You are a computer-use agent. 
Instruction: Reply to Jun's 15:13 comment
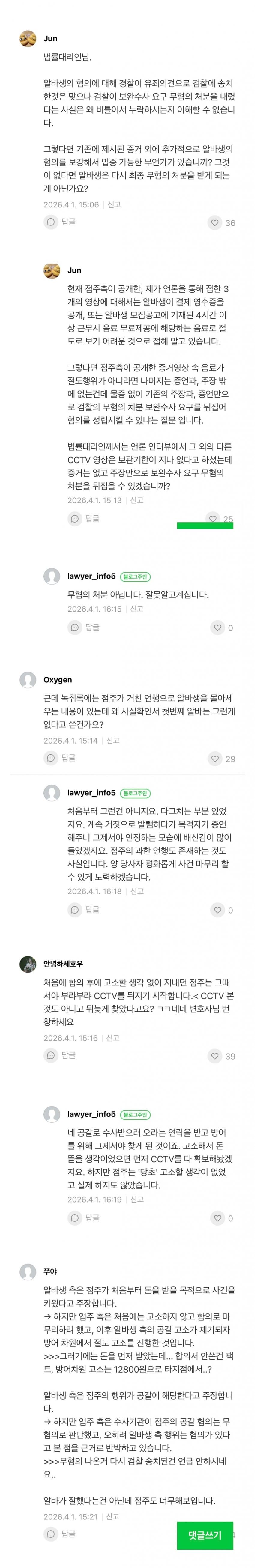coord(84,519)
